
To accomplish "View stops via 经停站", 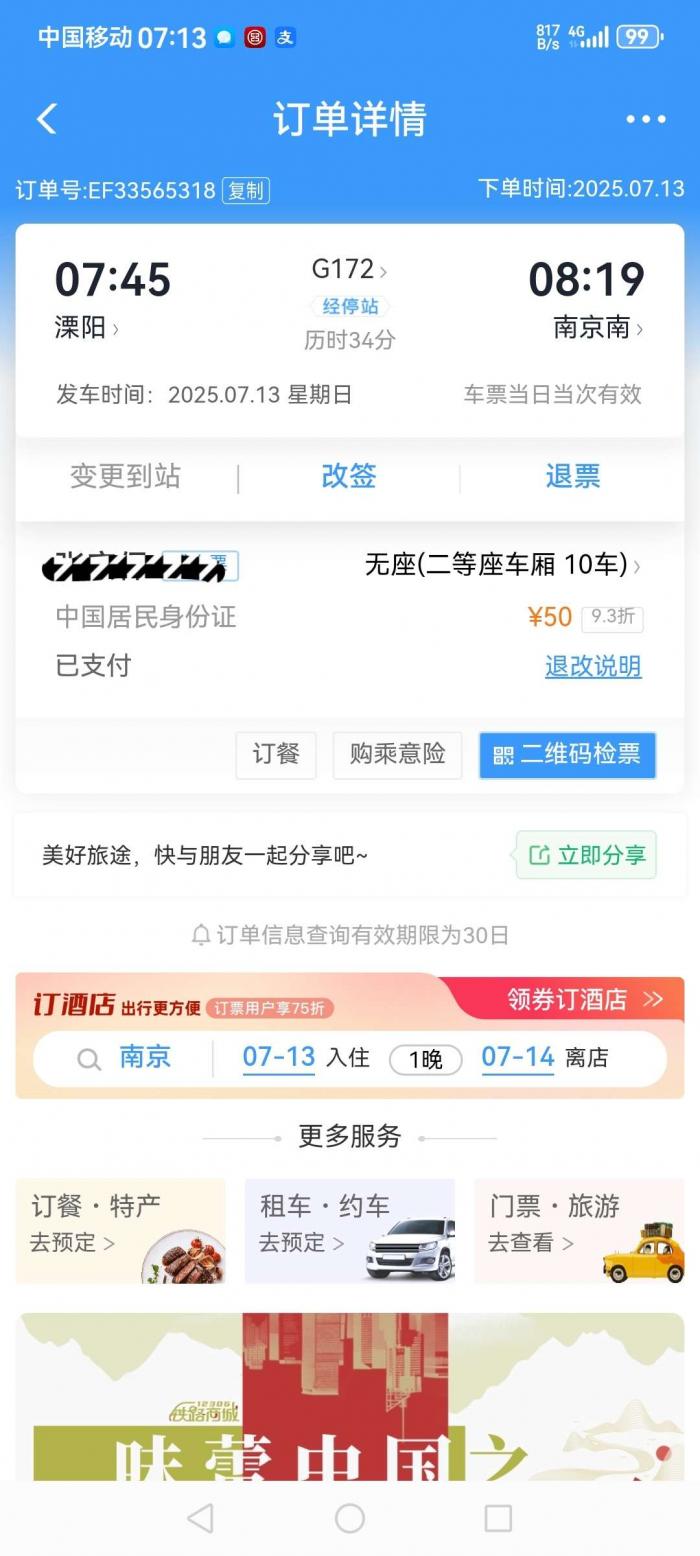I will point(349,306).
